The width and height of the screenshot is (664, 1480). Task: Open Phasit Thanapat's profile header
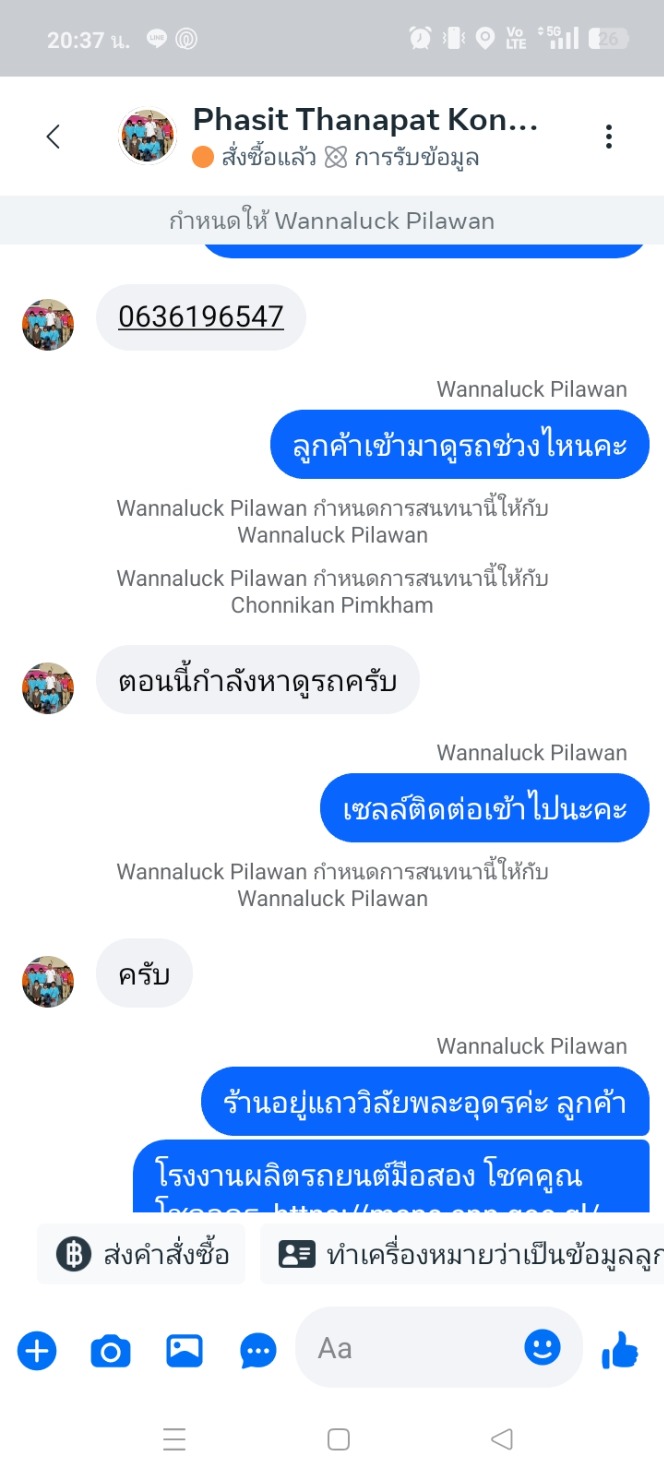tap(365, 137)
